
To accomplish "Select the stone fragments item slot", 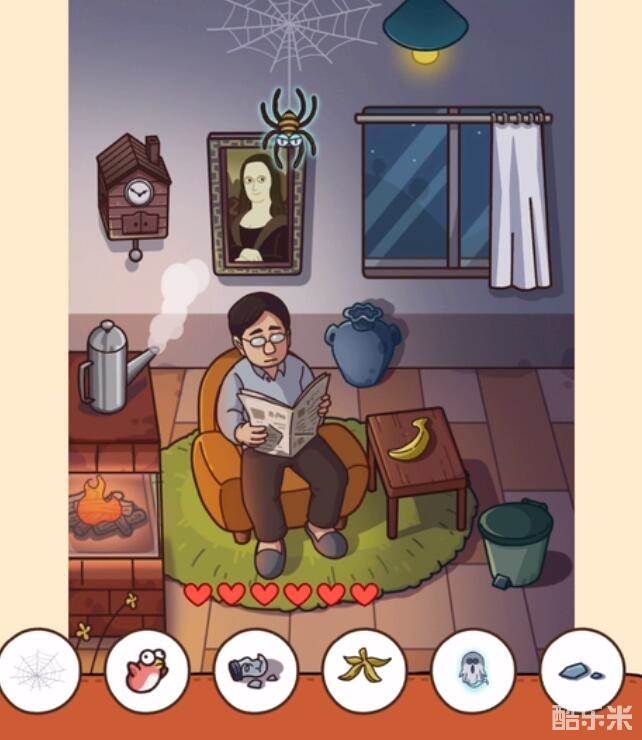I will click(581, 669).
